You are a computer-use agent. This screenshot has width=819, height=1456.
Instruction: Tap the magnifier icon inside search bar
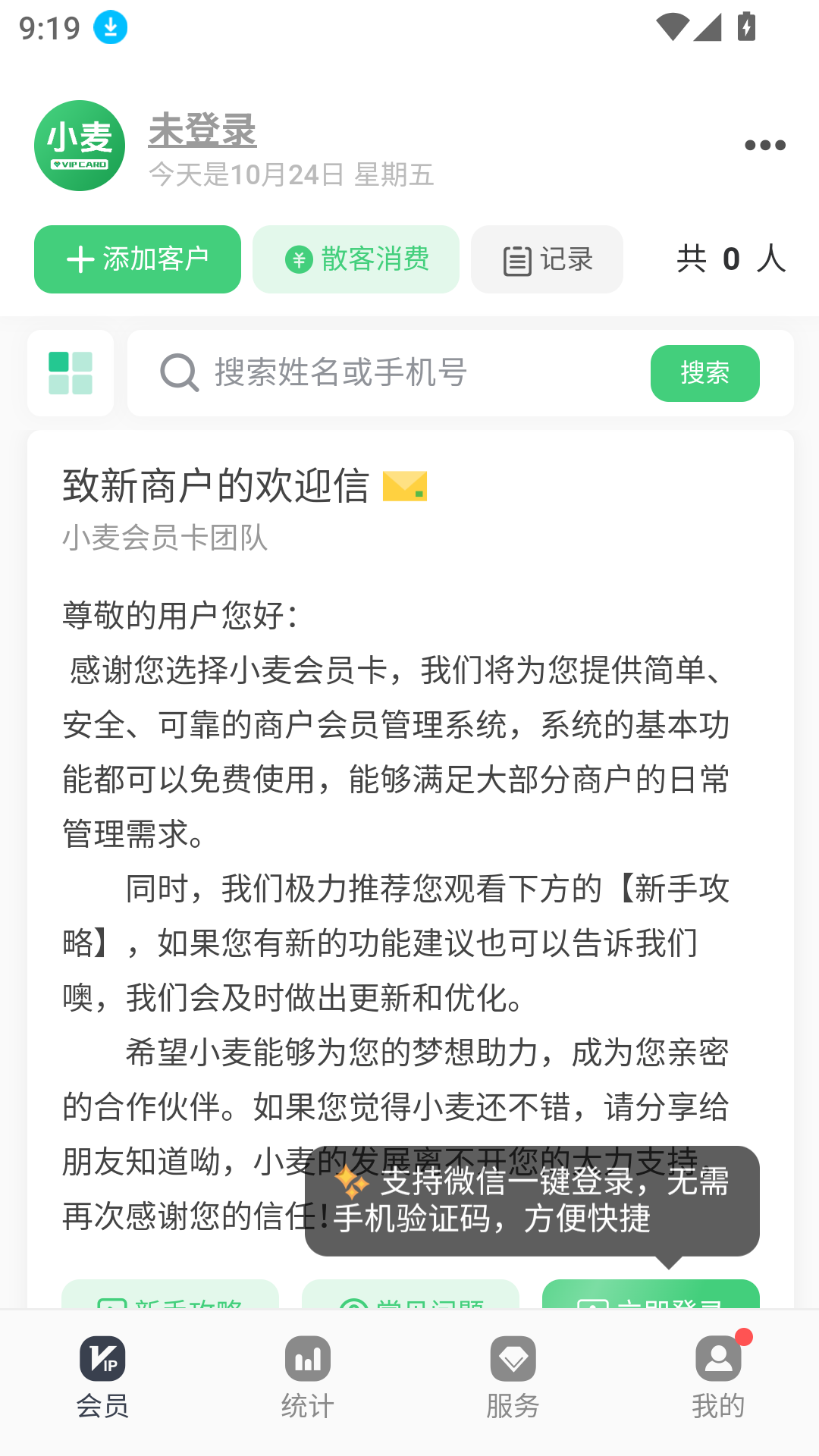point(177,372)
